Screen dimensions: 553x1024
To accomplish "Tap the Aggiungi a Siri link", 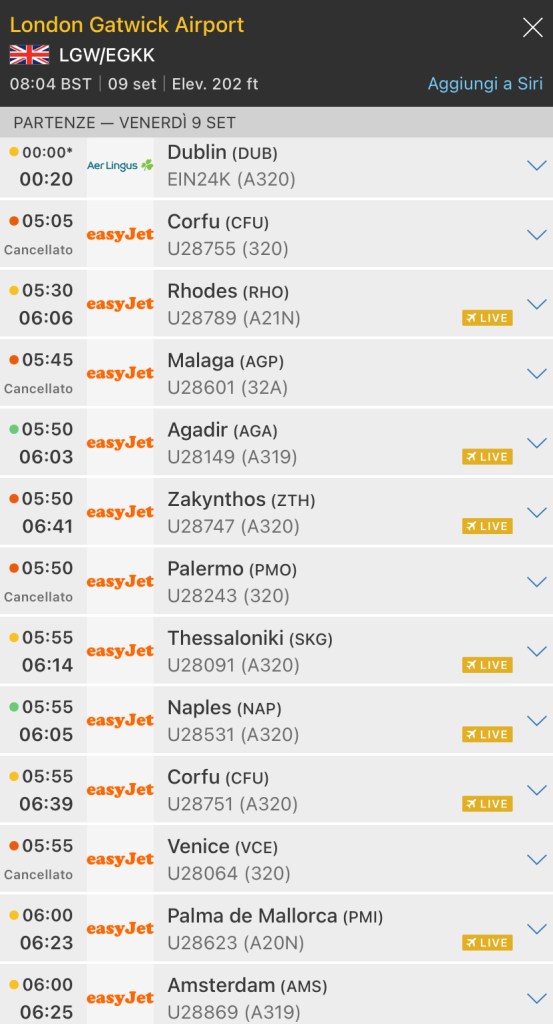I will click(485, 84).
